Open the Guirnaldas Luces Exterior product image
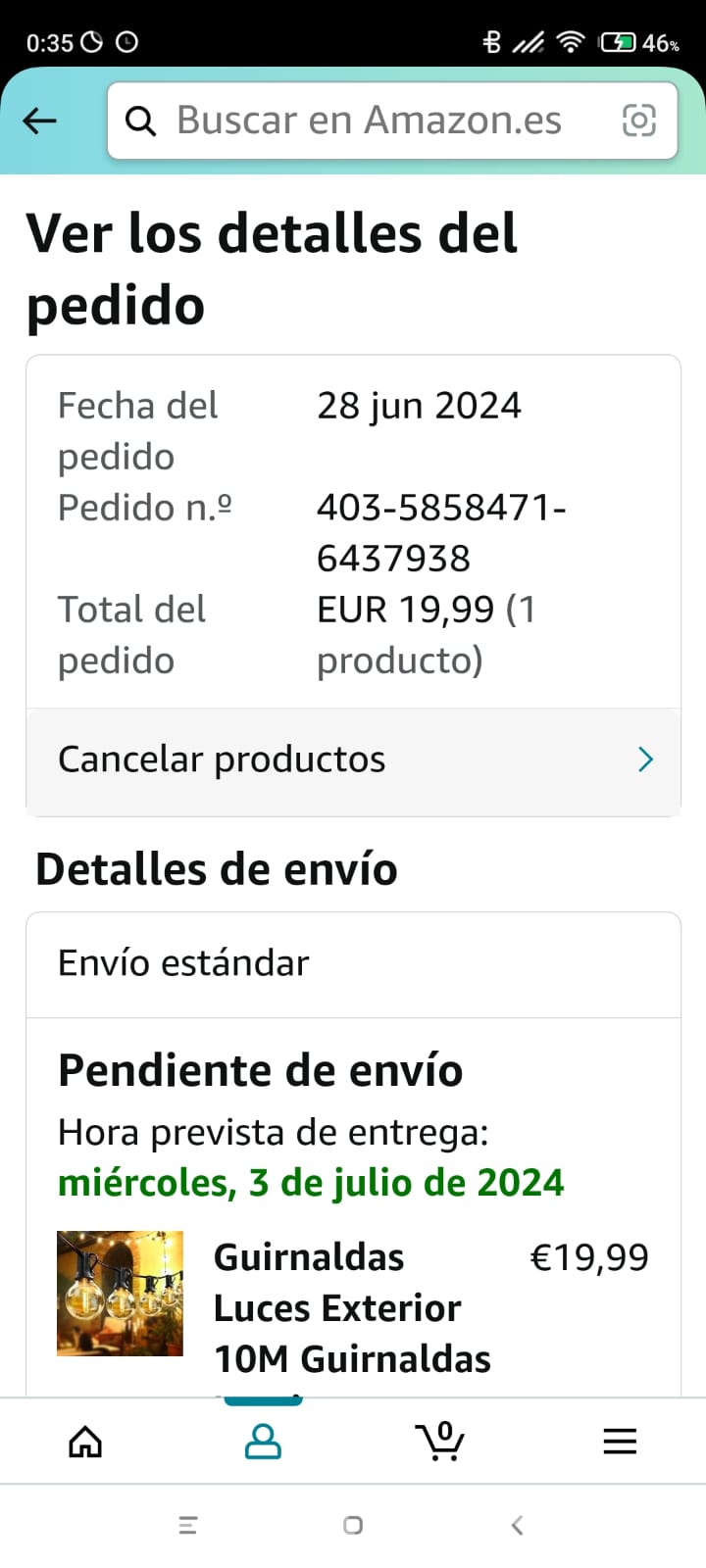The image size is (706, 1568). point(121,1293)
